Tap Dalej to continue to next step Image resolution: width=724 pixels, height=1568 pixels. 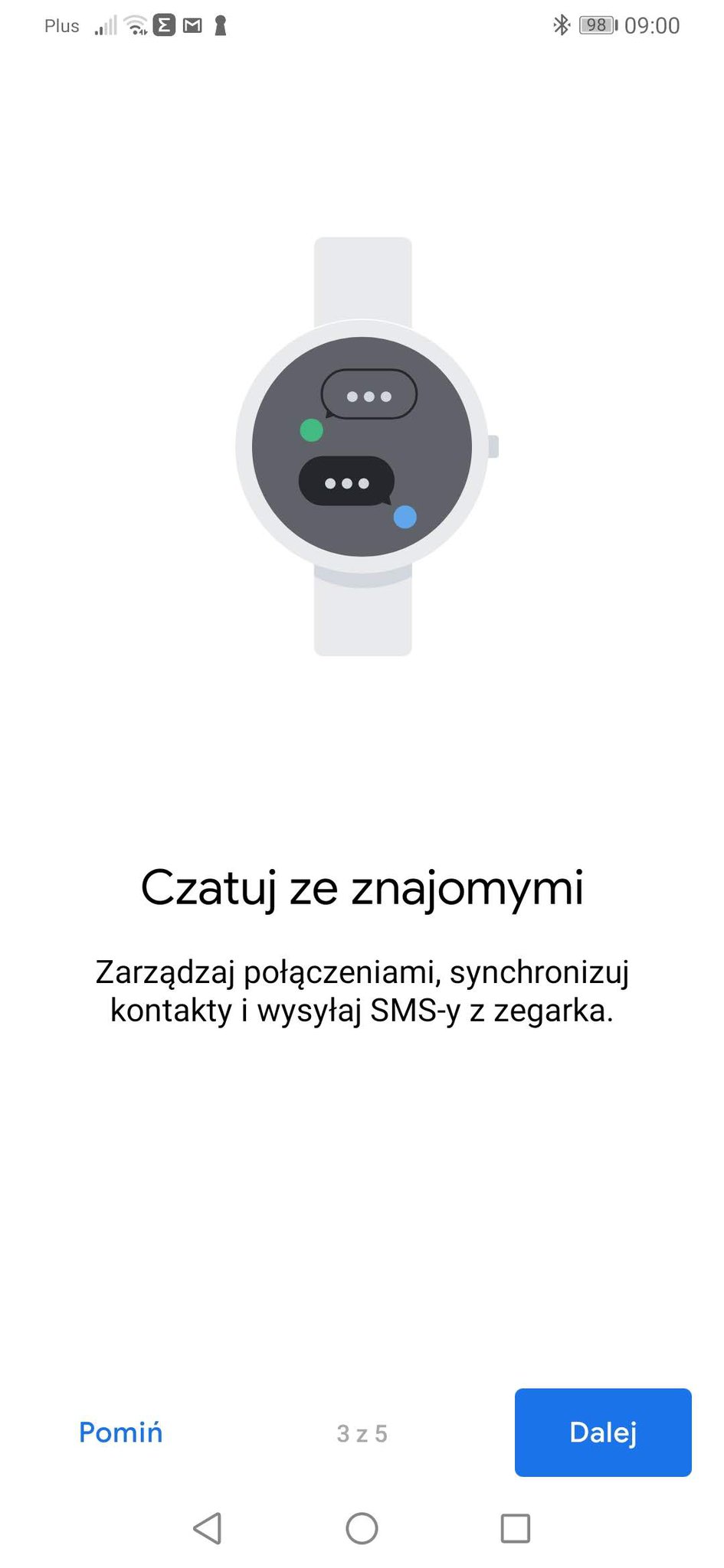coord(602,1432)
